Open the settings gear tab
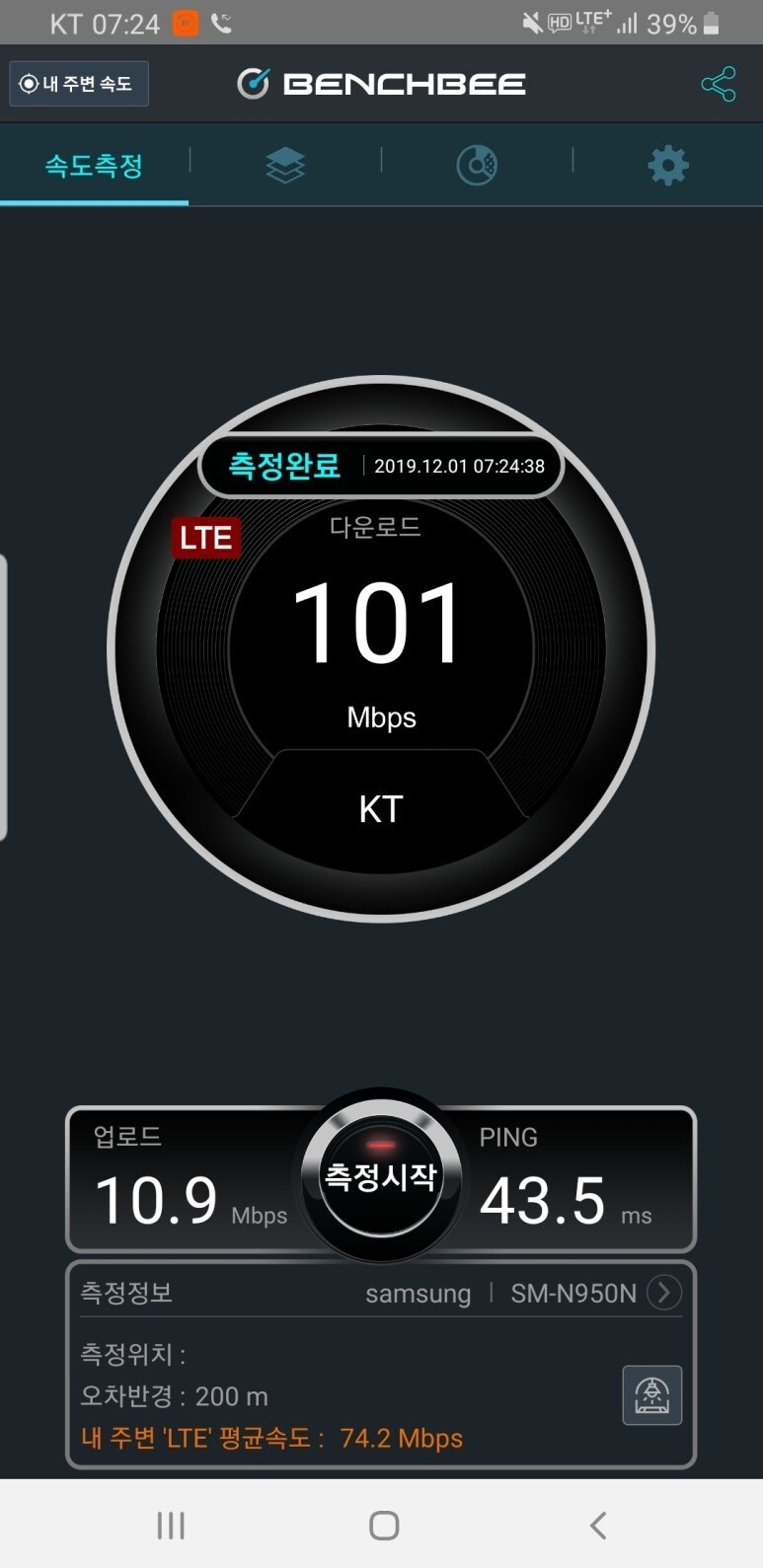The width and height of the screenshot is (763, 1568). (667, 164)
